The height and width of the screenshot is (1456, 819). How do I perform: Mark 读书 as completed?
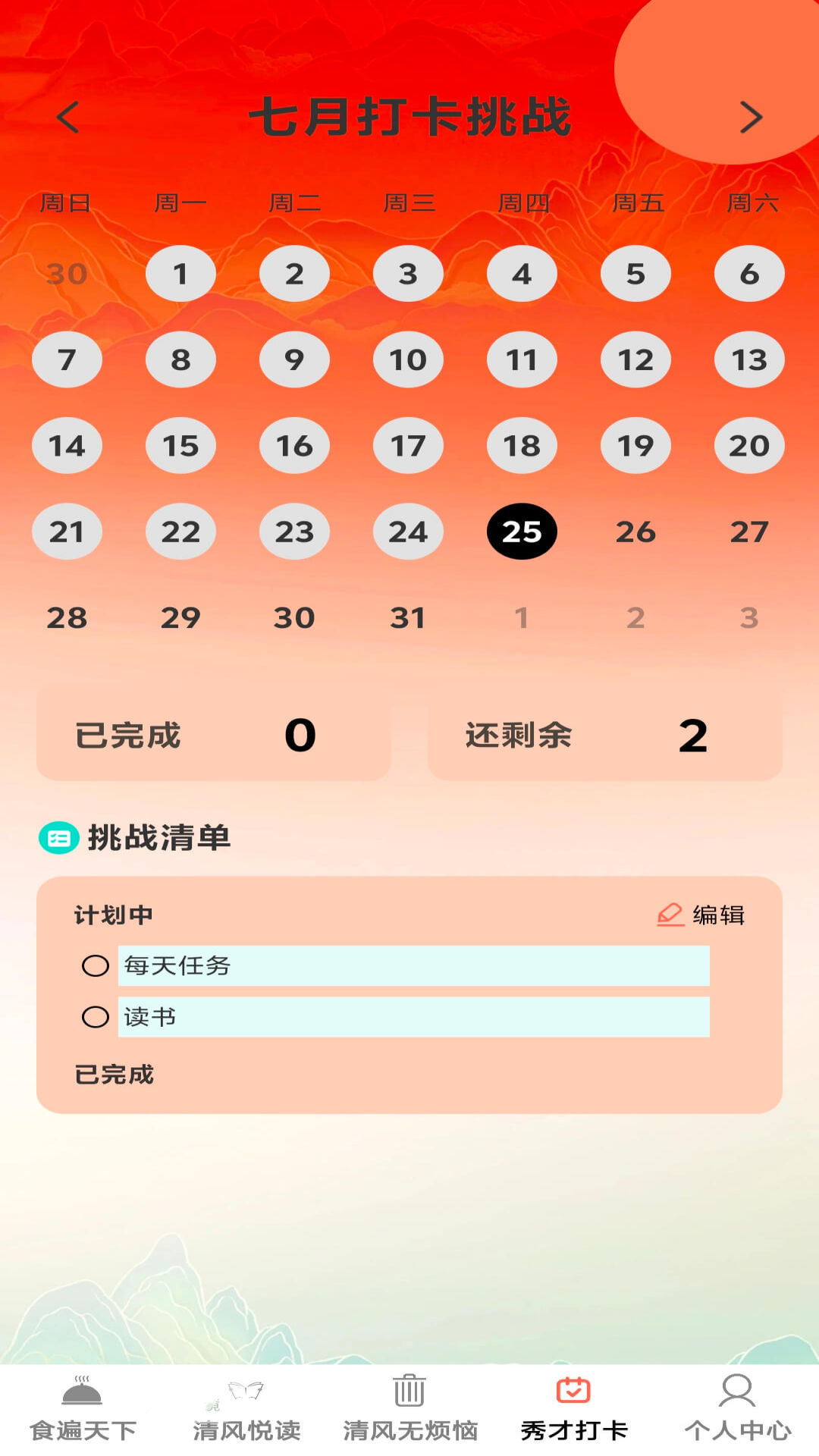[x=96, y=1017]
